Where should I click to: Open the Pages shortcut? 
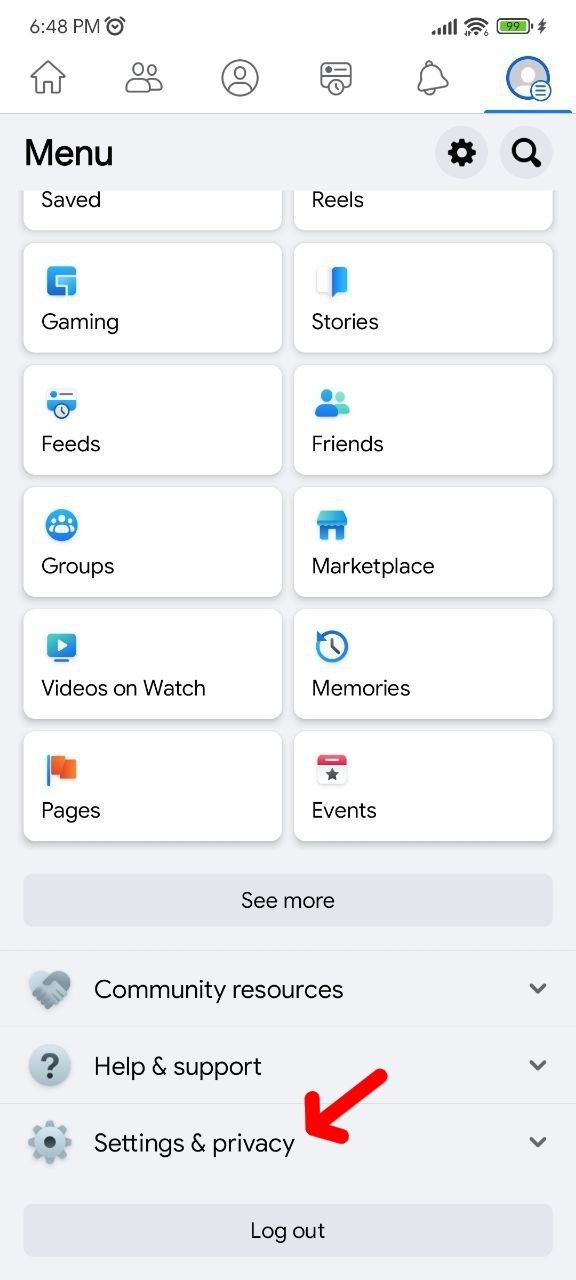(x=153, y=786)
